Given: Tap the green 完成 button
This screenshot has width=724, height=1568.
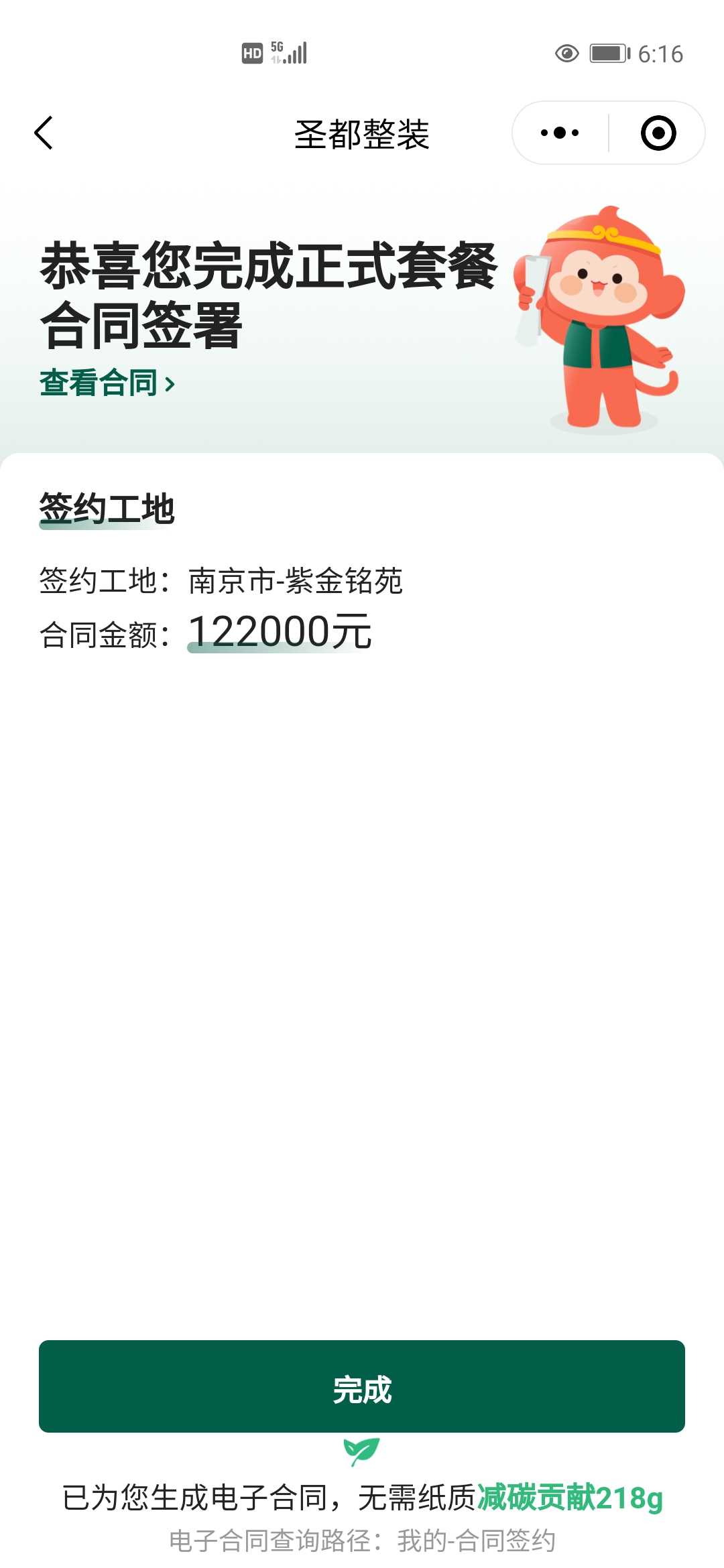Looking at the screenshot, I should click(362, 1386).
